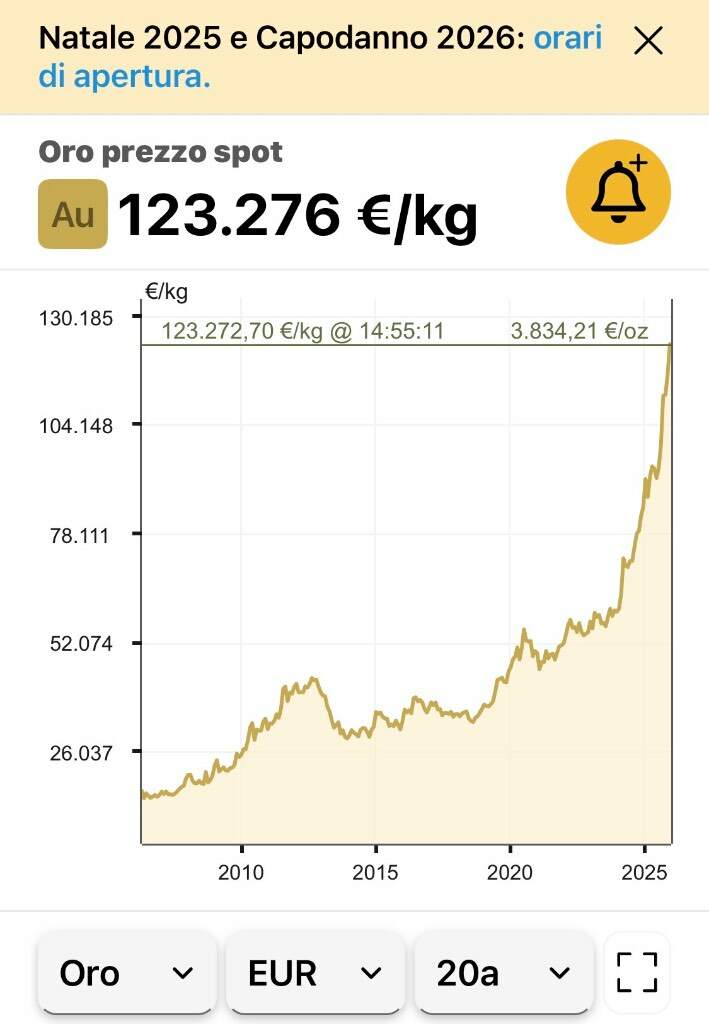The image size is (709, 1024).
Task: Set a gold price alert
Action: [618, 192]
